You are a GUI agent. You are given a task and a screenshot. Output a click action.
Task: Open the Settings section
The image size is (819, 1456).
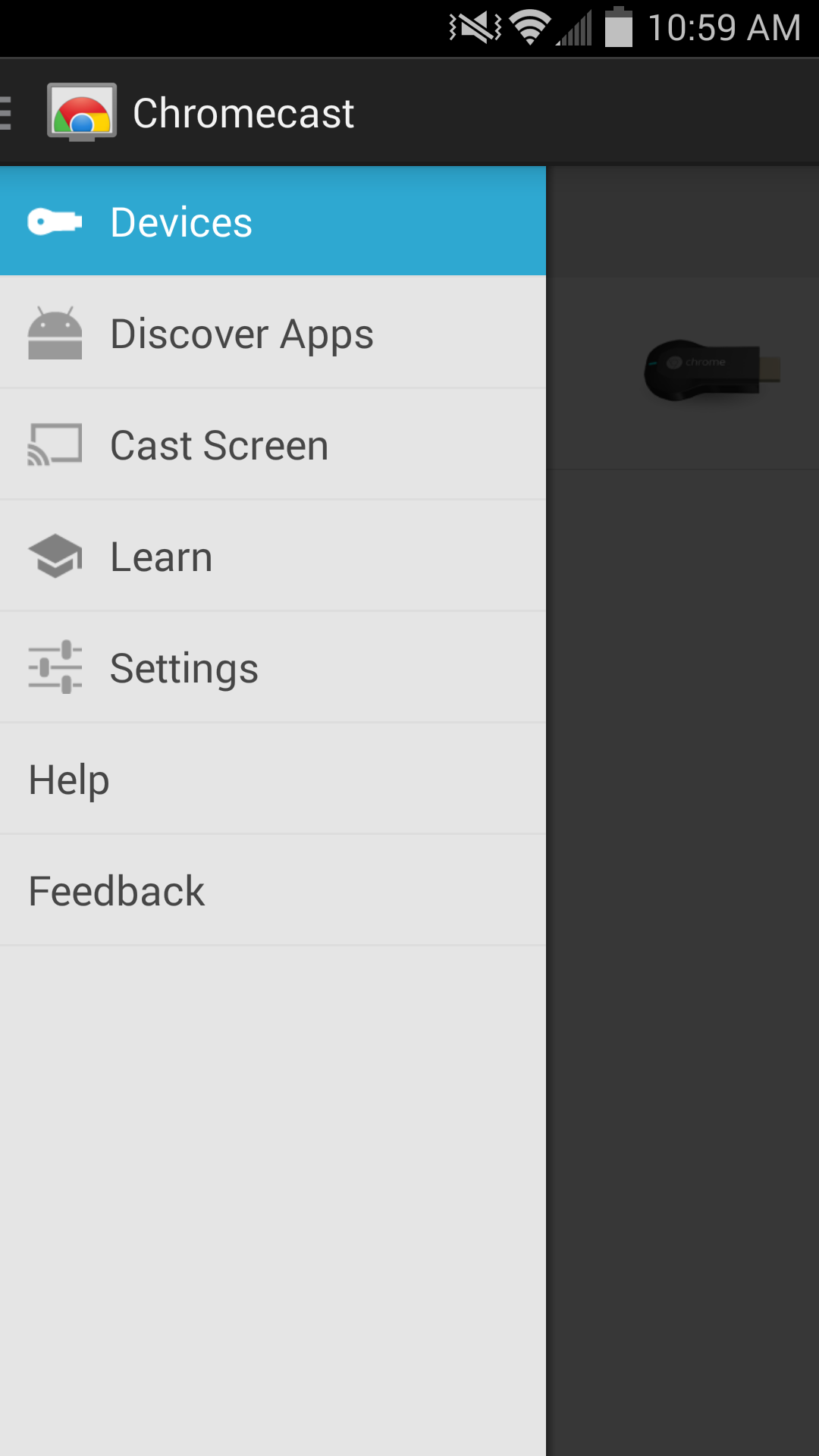pos(184,667)
